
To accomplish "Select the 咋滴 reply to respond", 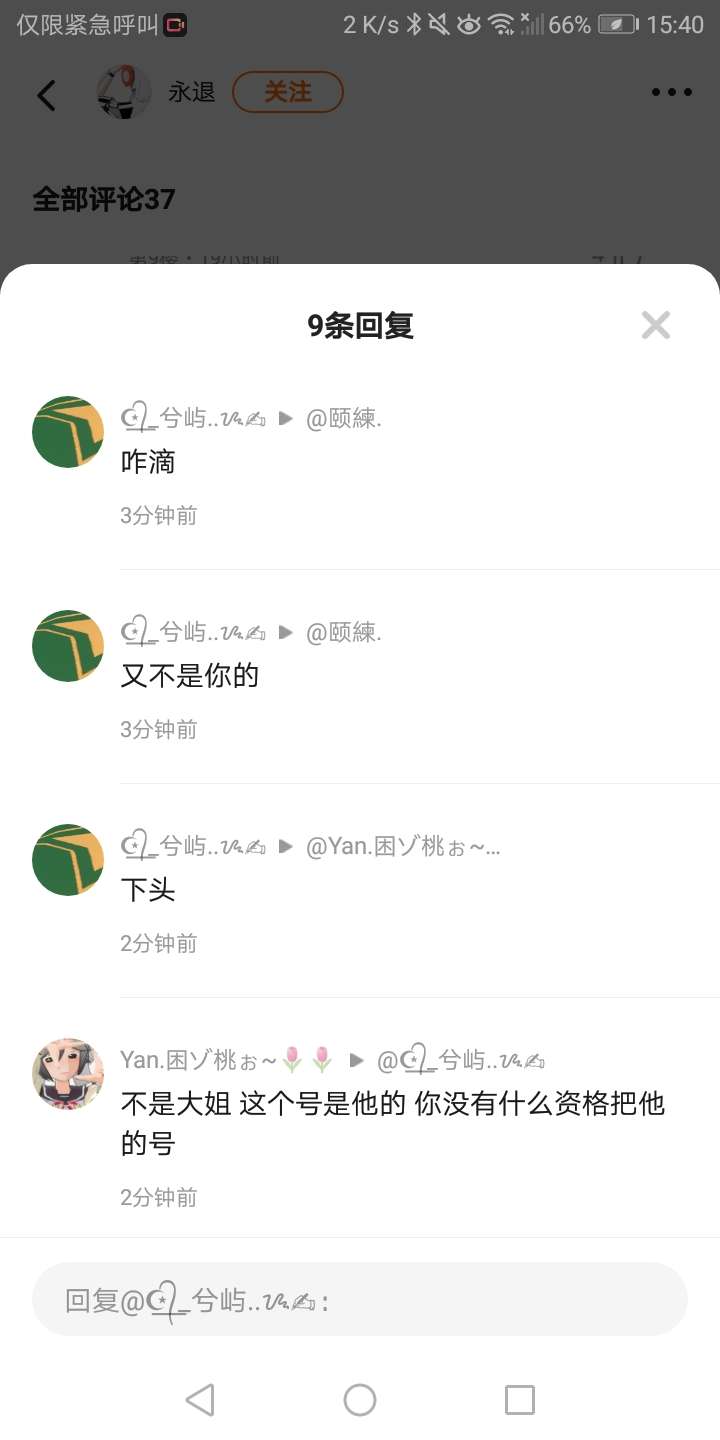I will coord(148,462).
